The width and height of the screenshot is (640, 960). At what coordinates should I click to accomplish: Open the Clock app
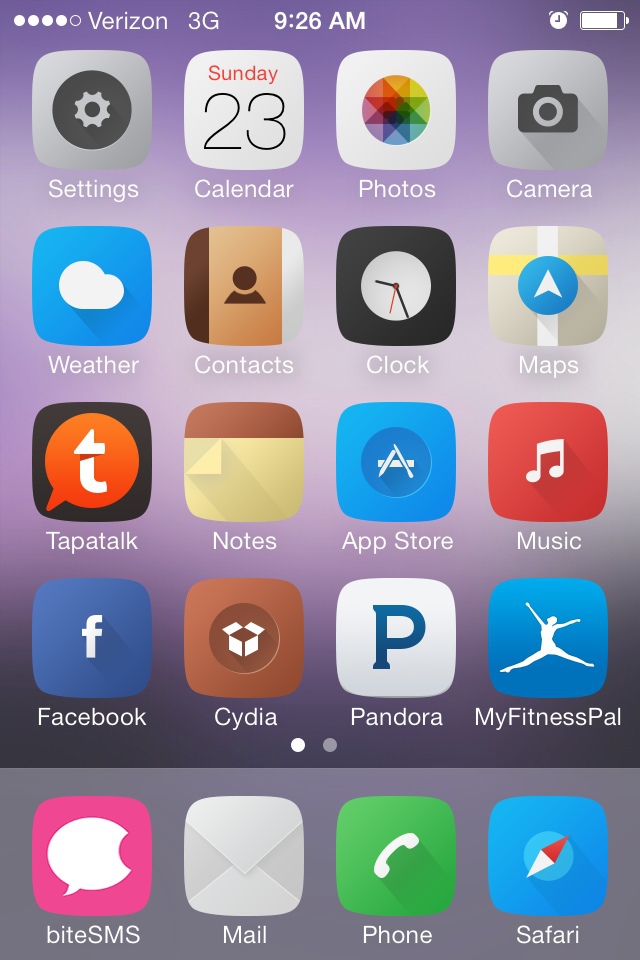pyautogui.click(x=396, y=286)
